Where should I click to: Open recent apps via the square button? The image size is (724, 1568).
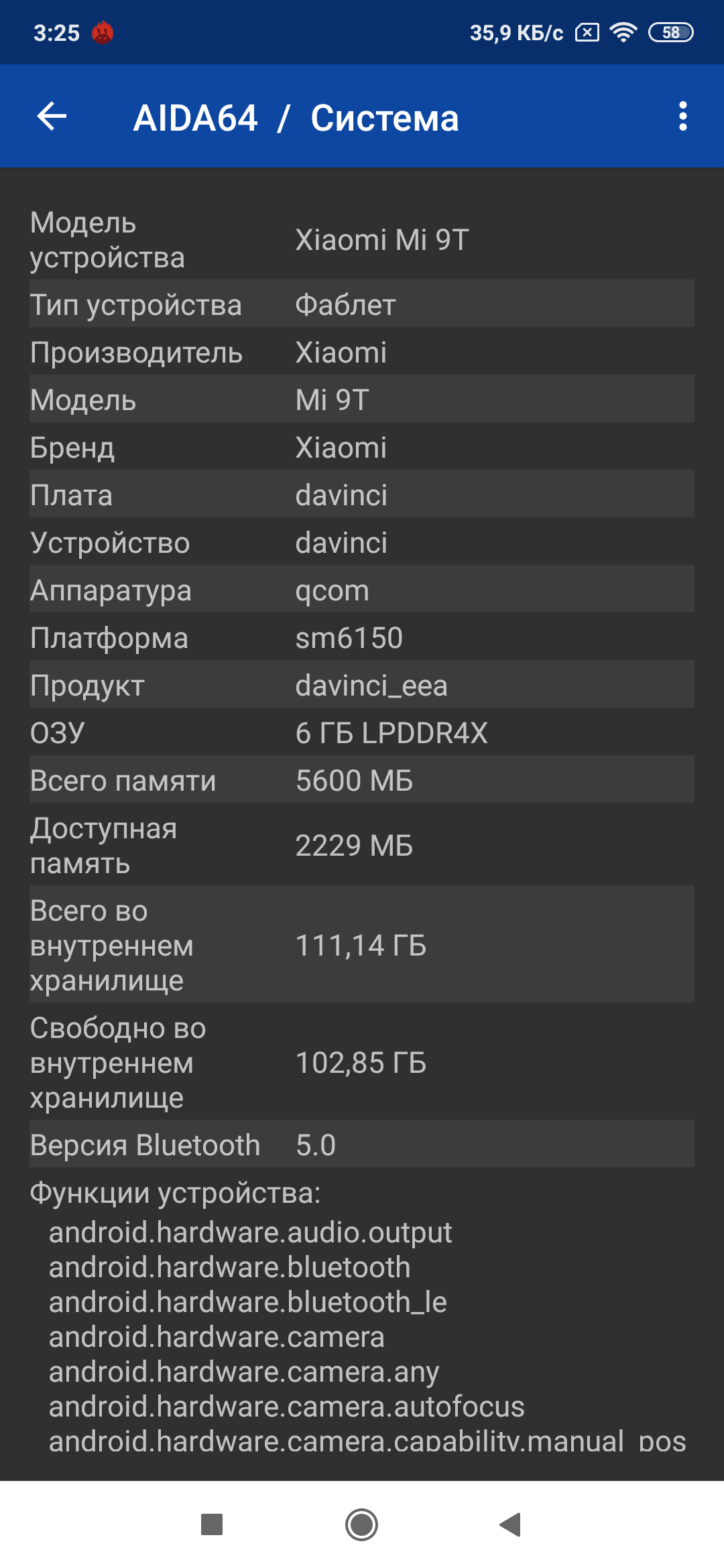[x=212, y=1524]
